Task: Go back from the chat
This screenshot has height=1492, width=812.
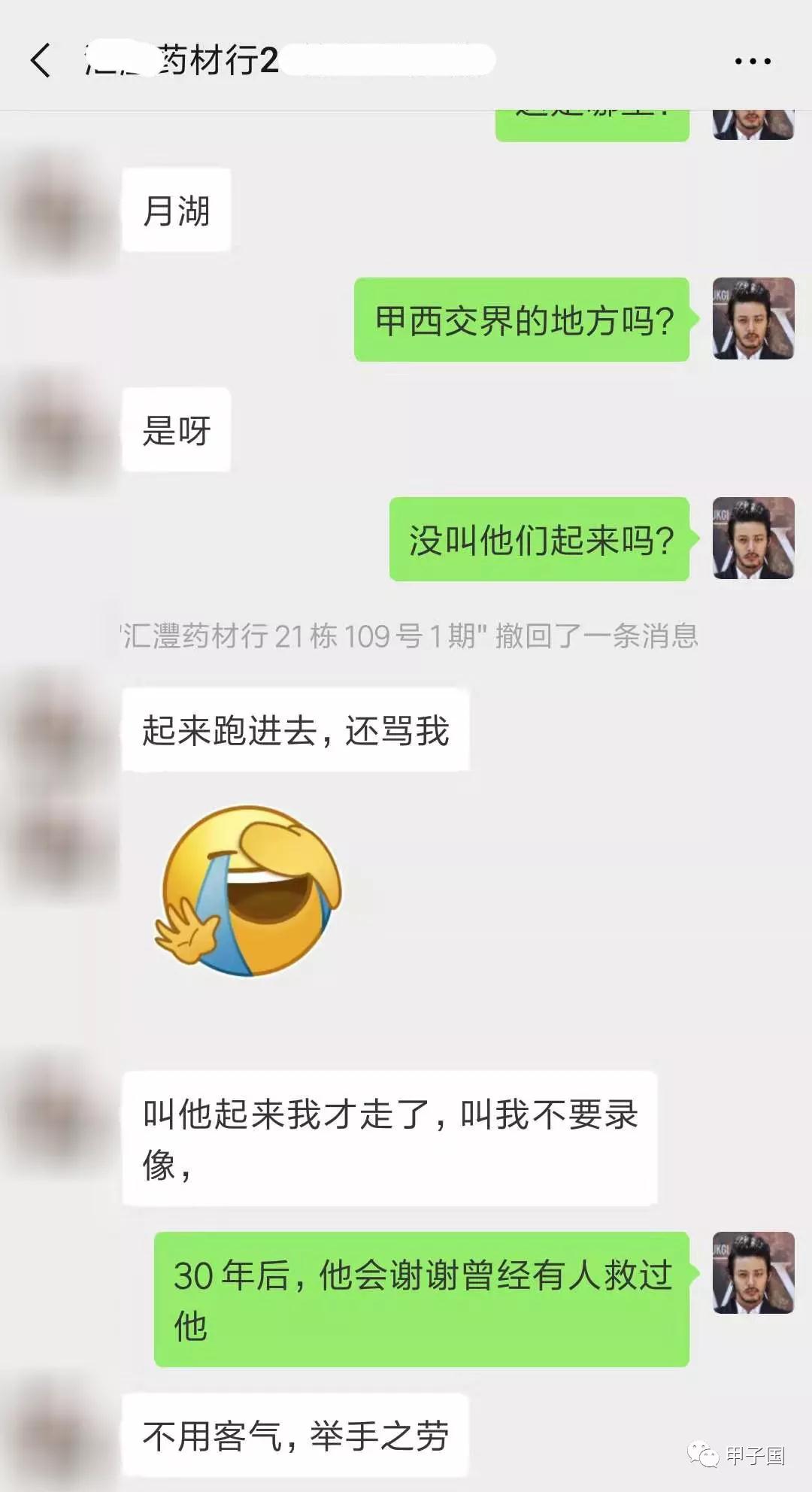Action: coord(41,61)
